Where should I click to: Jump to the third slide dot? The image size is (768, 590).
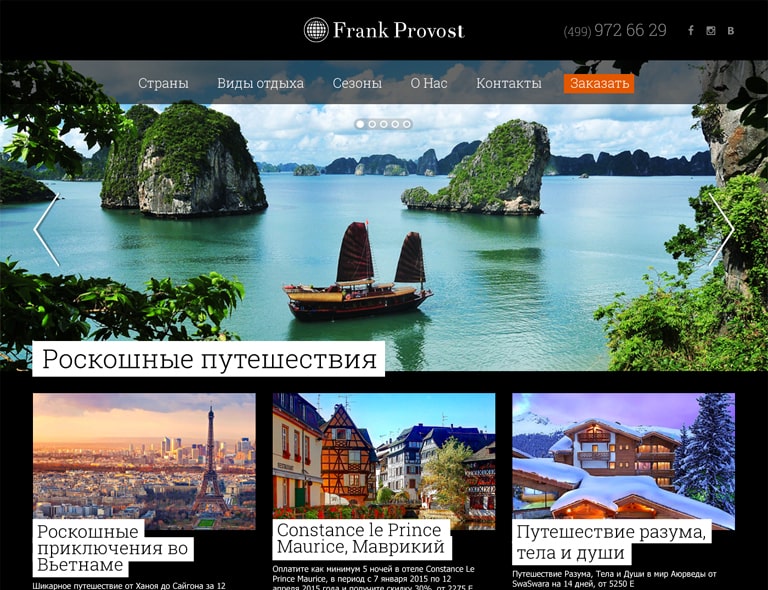coord(384,124)
